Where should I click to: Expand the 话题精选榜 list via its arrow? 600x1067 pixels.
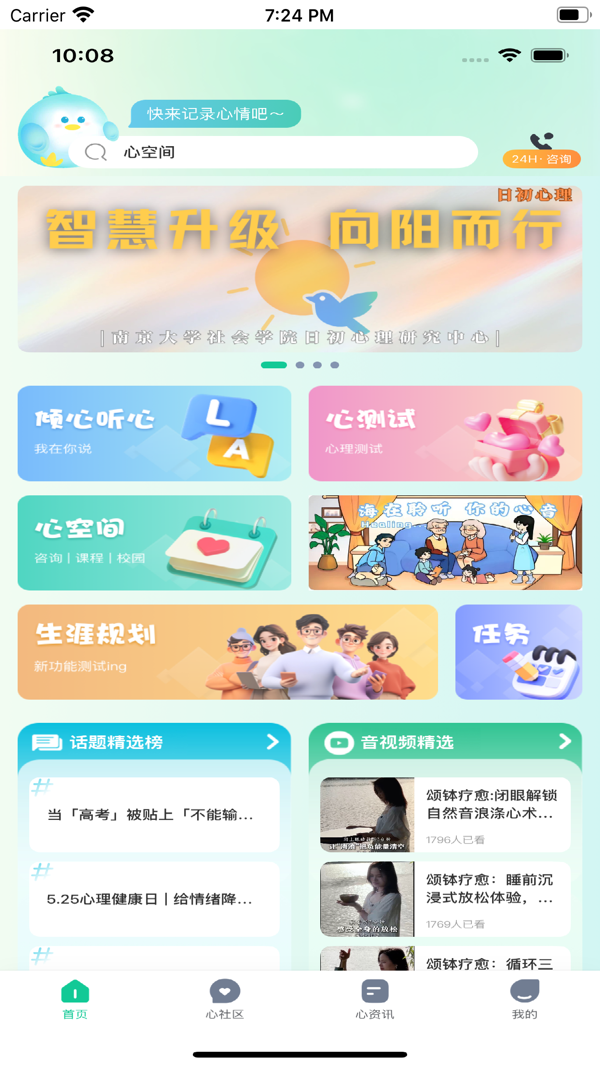click(272, 741)
